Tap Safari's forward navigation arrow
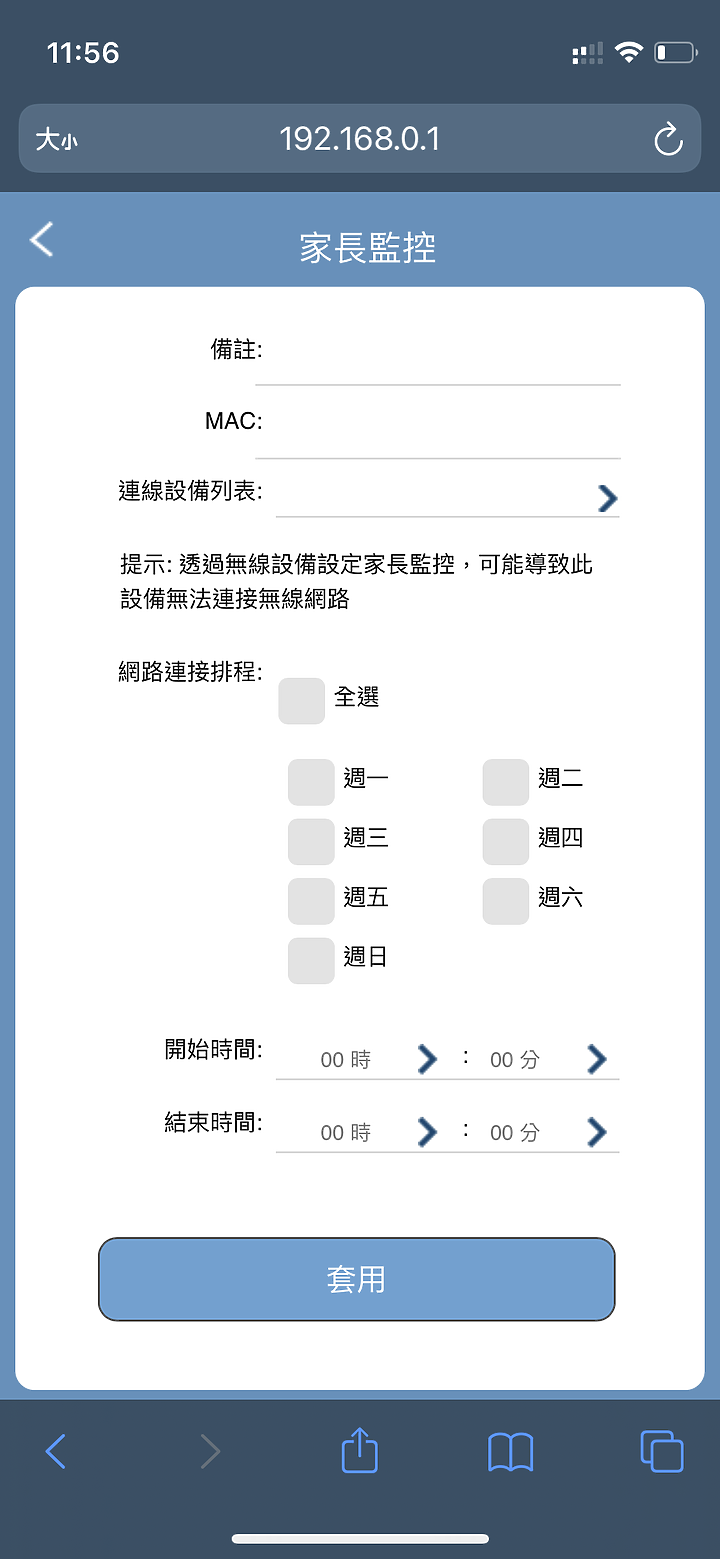The height and width of the screenshot is (1559, 720). (210, 1451)
